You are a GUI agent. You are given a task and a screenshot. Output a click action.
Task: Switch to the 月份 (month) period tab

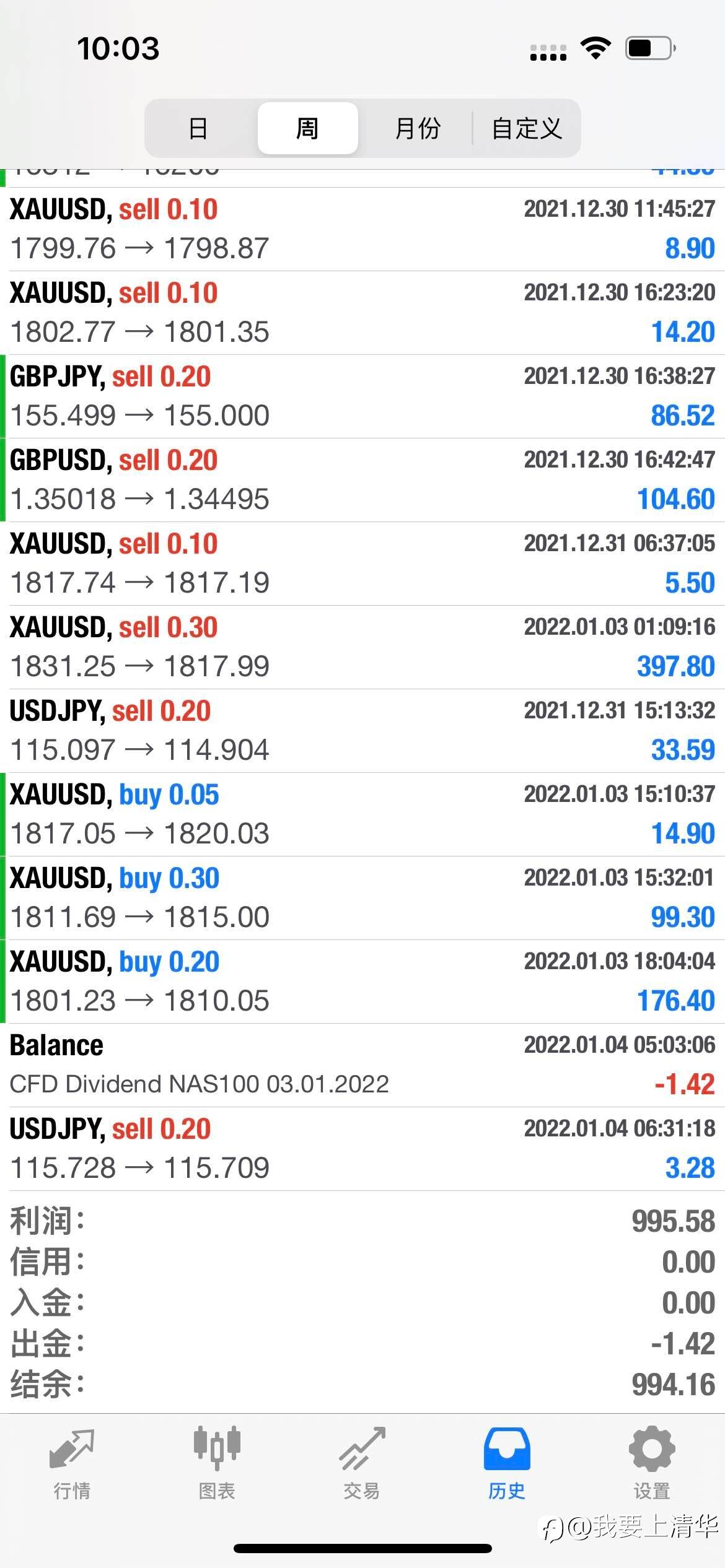pyautogui.click(x=417, y=128)
